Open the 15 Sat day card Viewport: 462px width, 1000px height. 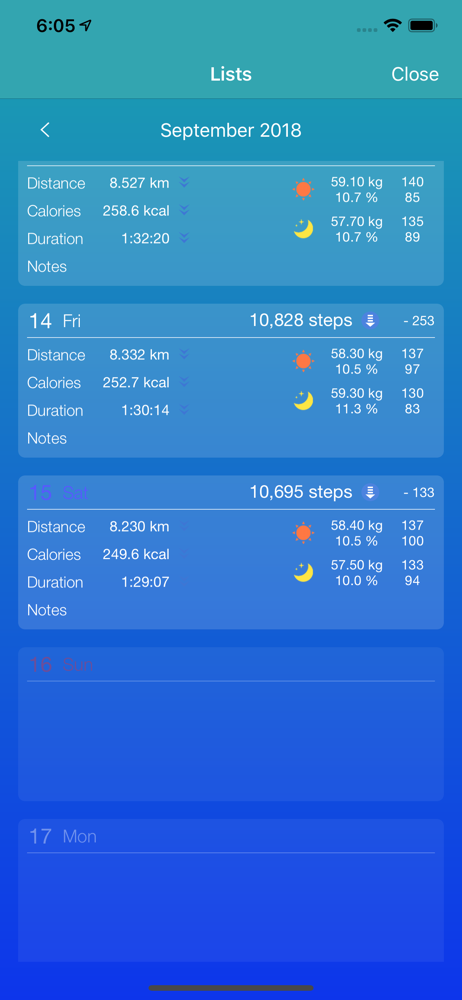point(230,552)
